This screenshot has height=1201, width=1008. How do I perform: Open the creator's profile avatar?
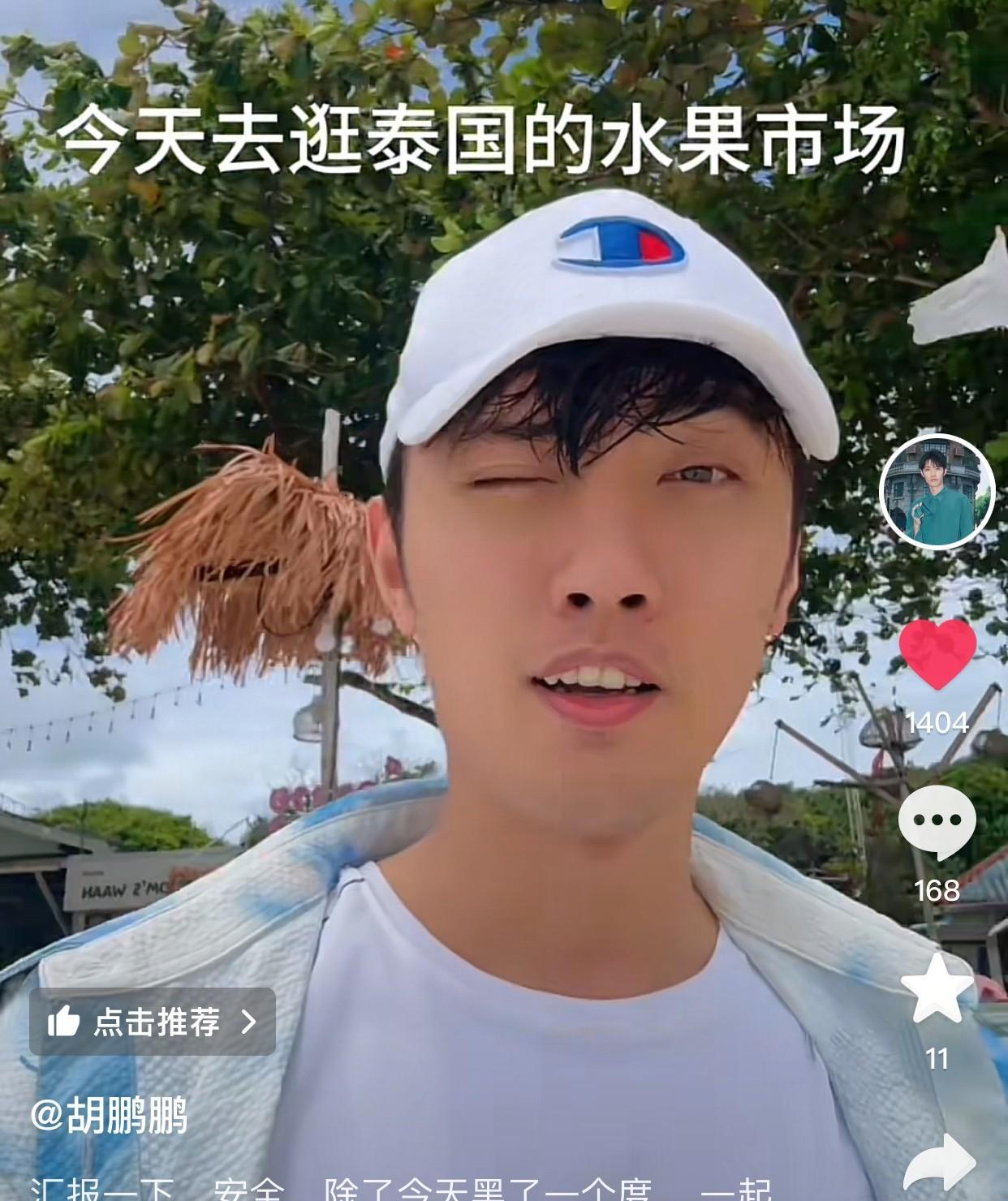937,492
